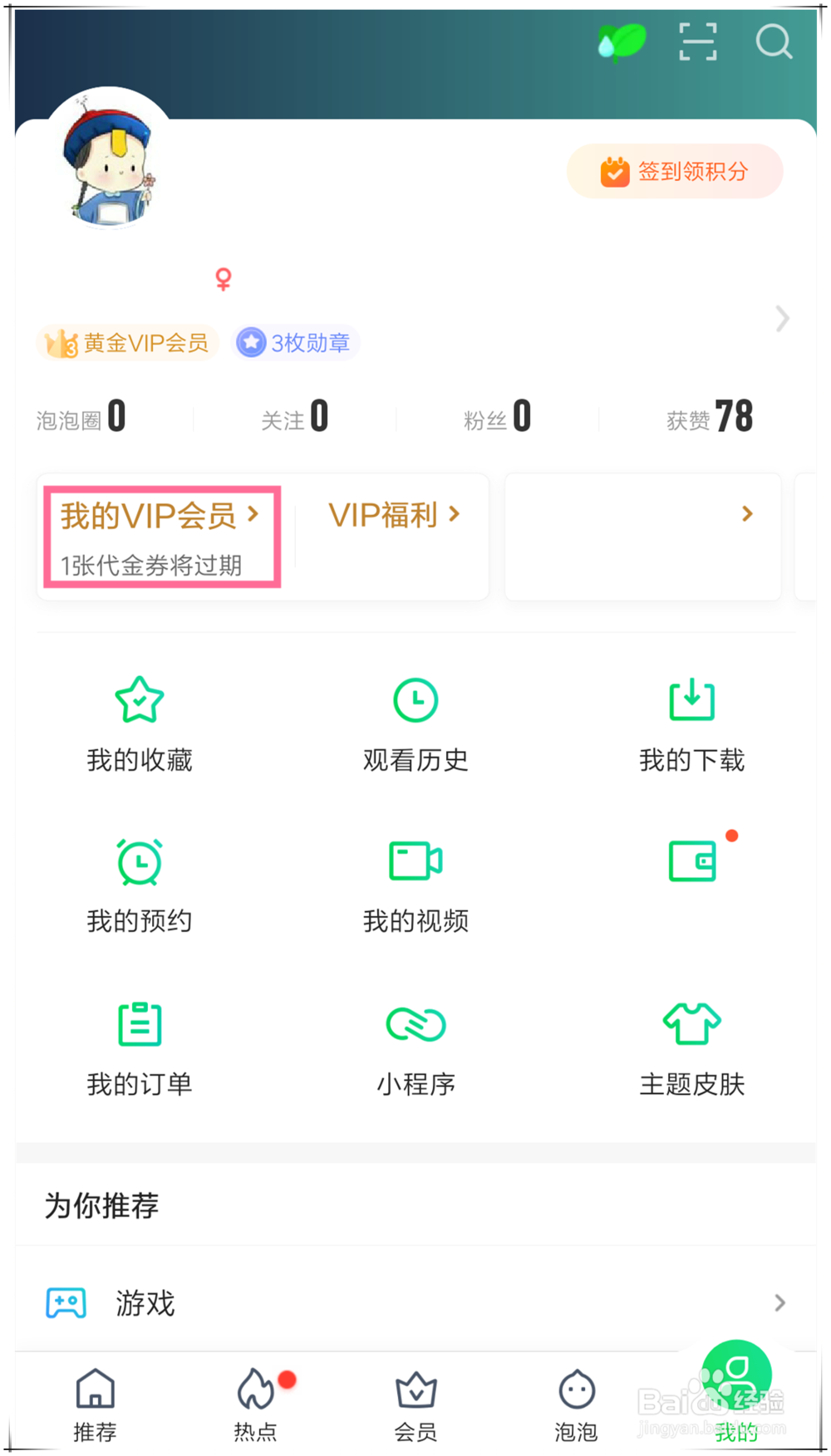This screenshot has width=831, height=1456.
Task: Open 小程序 mini programs icon
Action: pos(415,1024)
